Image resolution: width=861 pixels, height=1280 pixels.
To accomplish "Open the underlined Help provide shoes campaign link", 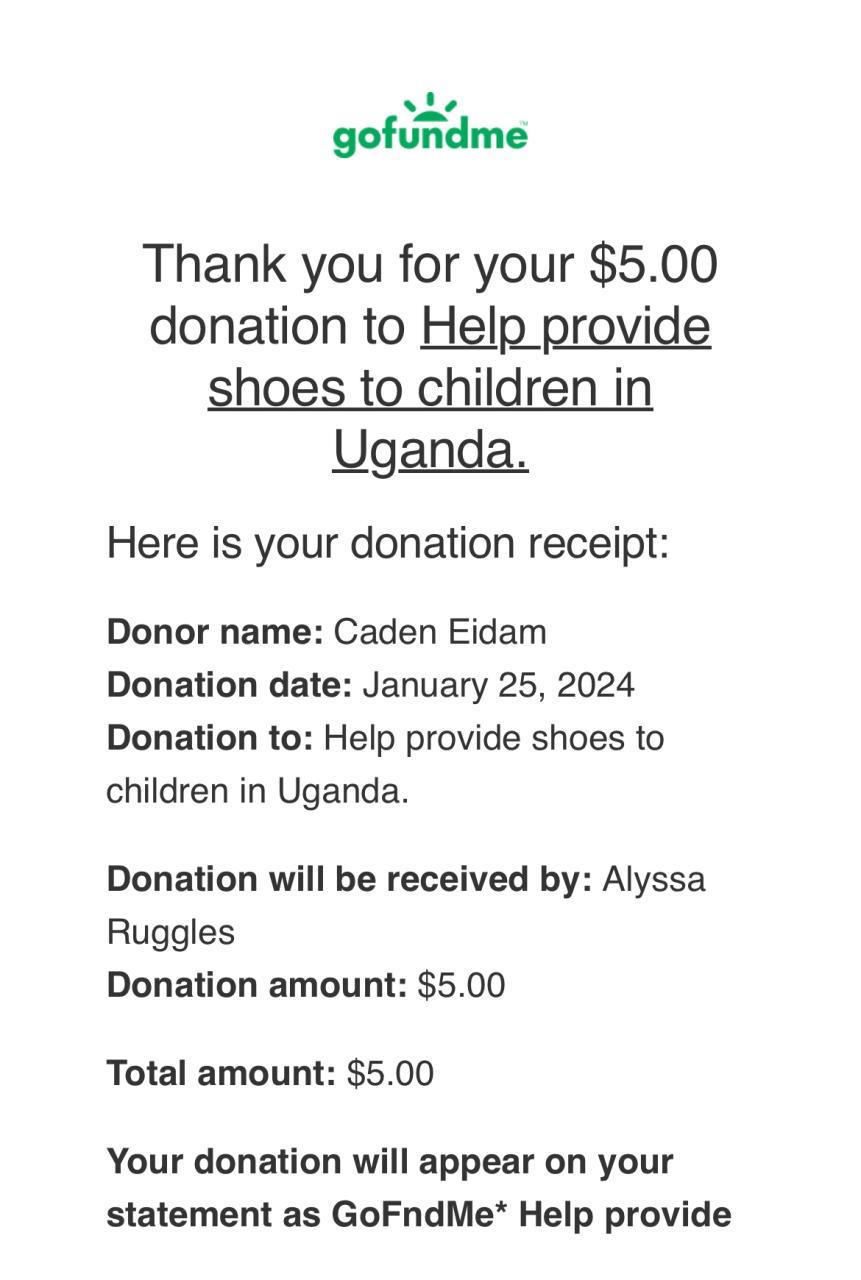I will [430, 388].
